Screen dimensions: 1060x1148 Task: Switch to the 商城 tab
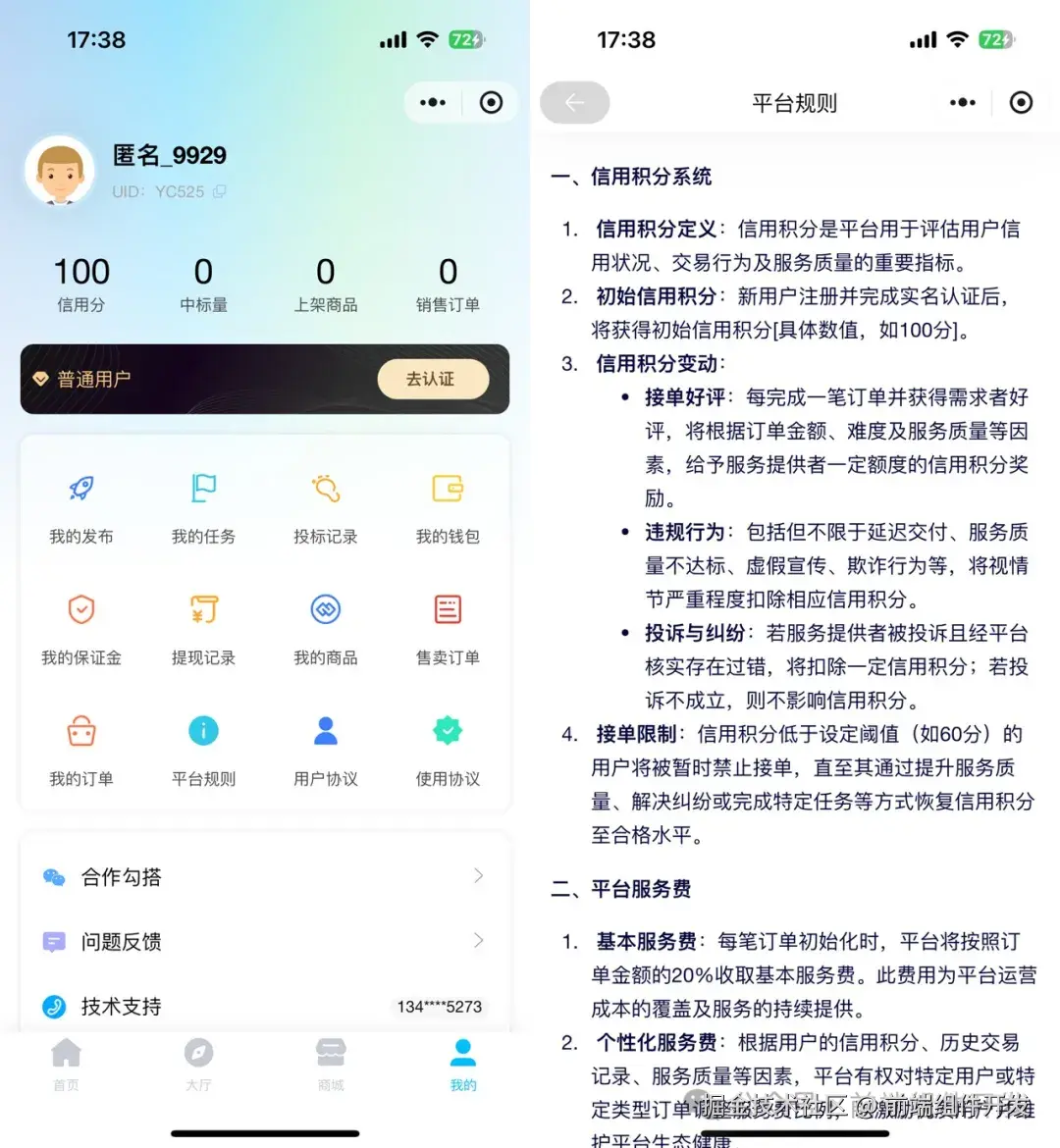pos(331,1060)
